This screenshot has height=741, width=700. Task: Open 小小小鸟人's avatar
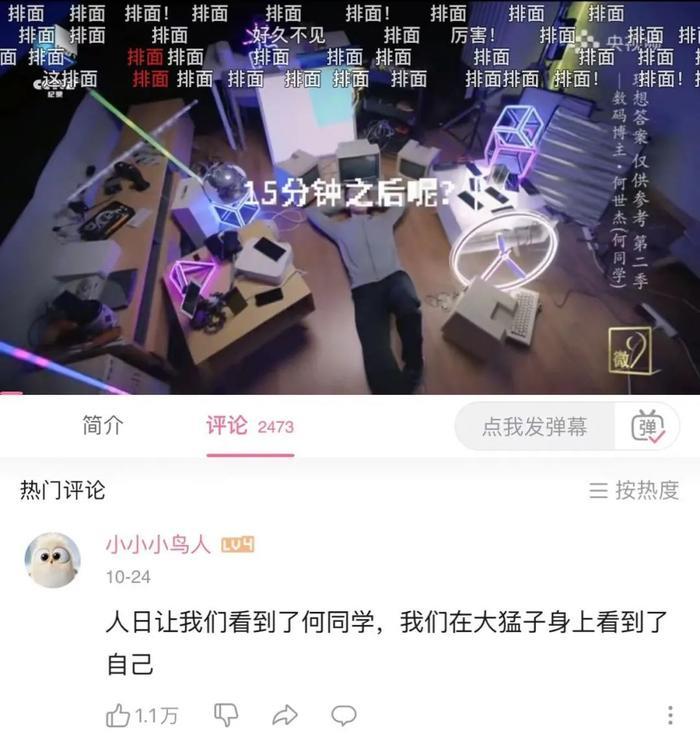tap(52, 560)
